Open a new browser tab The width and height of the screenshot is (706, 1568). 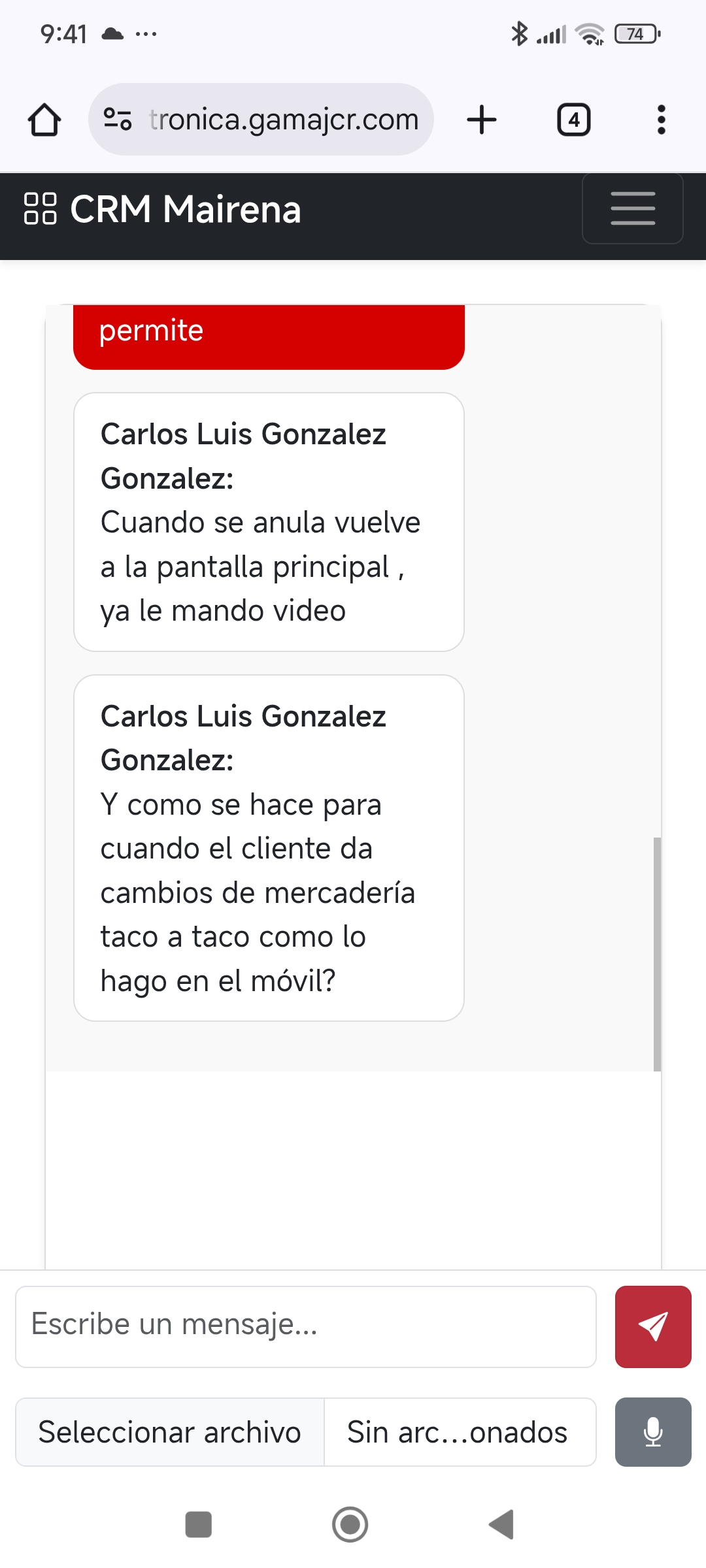pos(482,120)
